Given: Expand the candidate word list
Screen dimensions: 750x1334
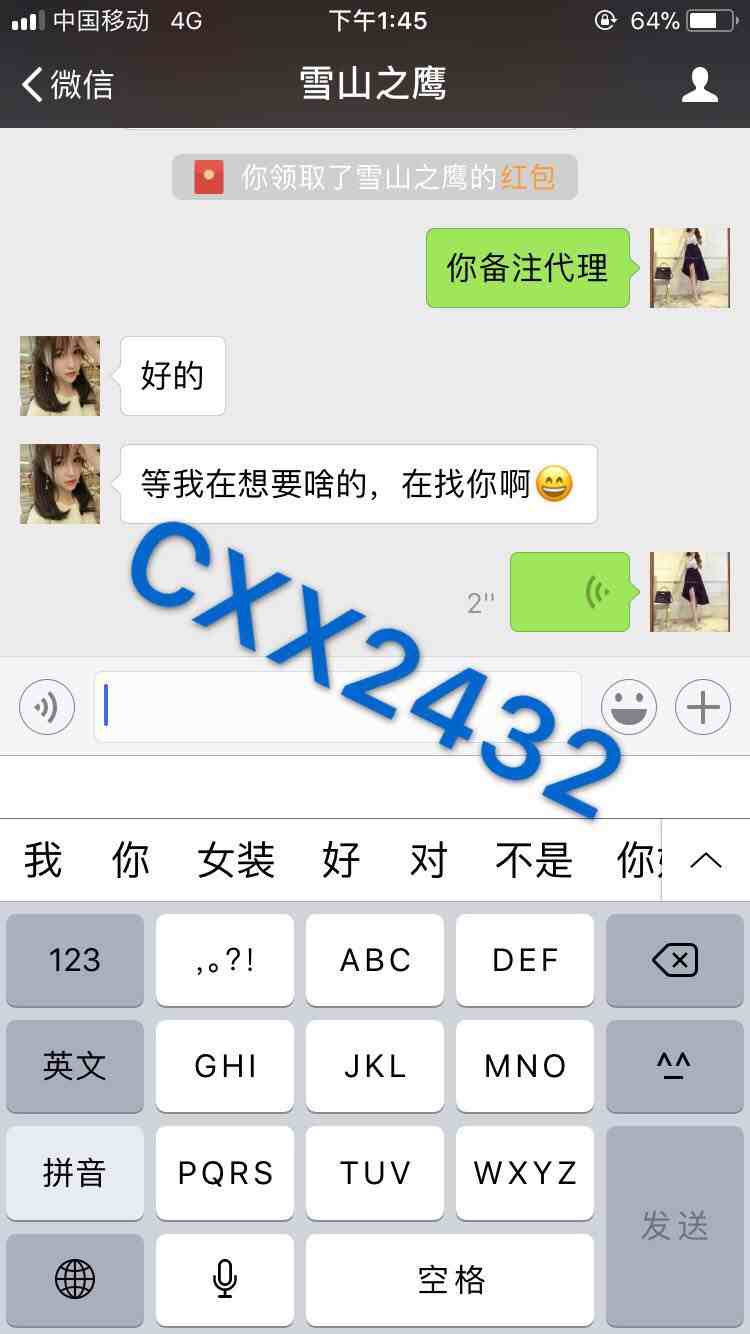Looking at the screenshot, I should tap(706, 860).
